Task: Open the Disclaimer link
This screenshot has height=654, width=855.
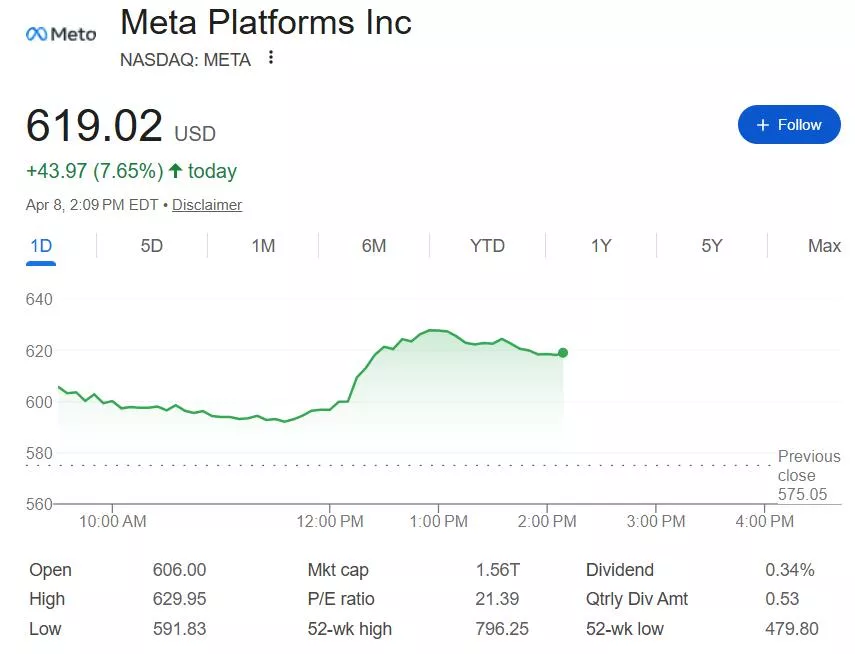Action: click(x=207, y=205)
